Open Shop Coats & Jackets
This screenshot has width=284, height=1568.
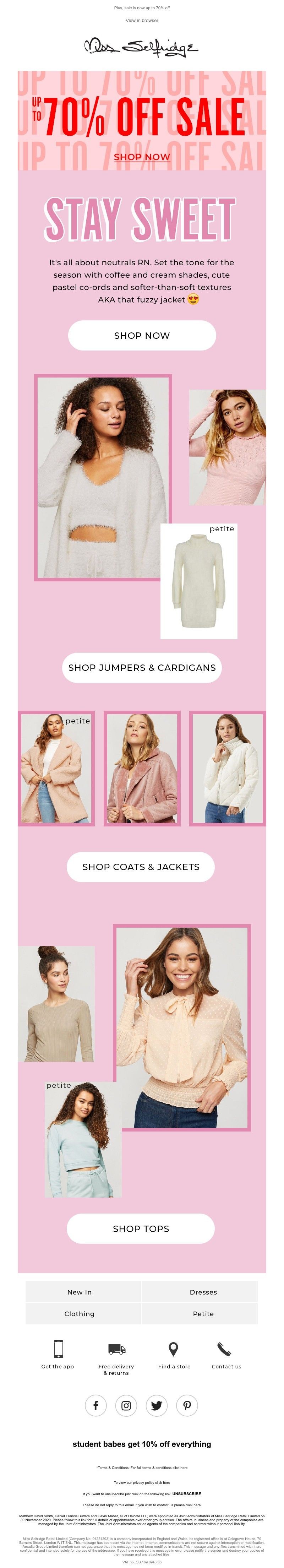(x=141, y=866)
